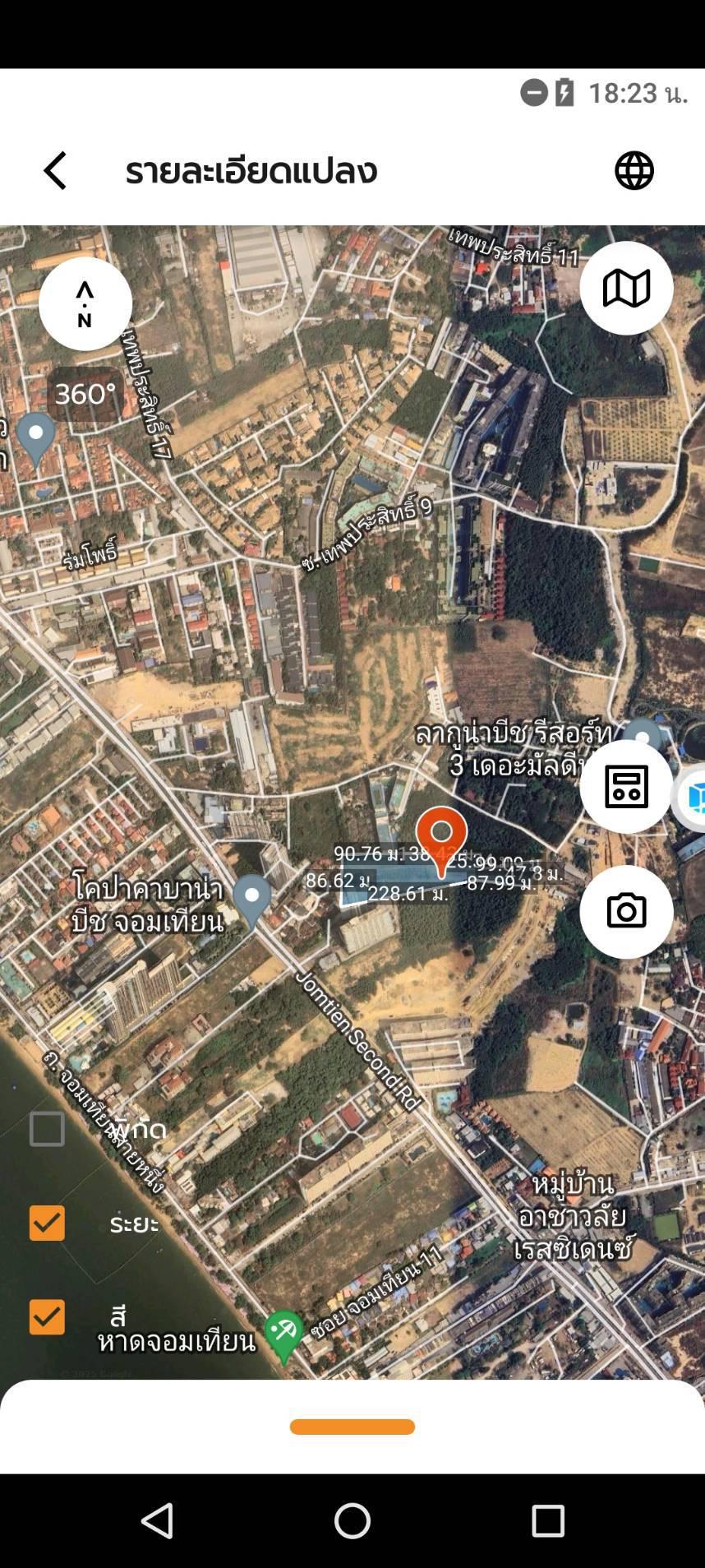The height and width of the screenshot is (1568, 705).
Task: Tap the red parcel pin marker
Action: point(441,840)
